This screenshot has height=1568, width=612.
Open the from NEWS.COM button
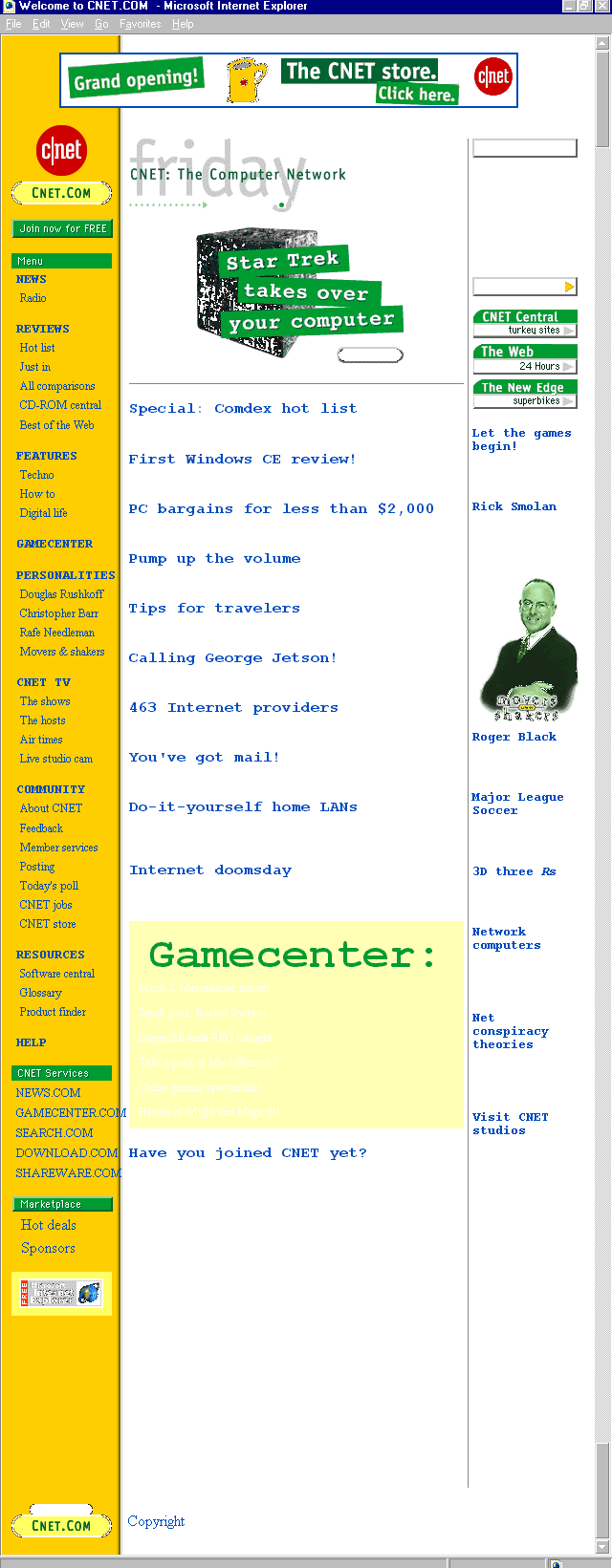(524, 287)
